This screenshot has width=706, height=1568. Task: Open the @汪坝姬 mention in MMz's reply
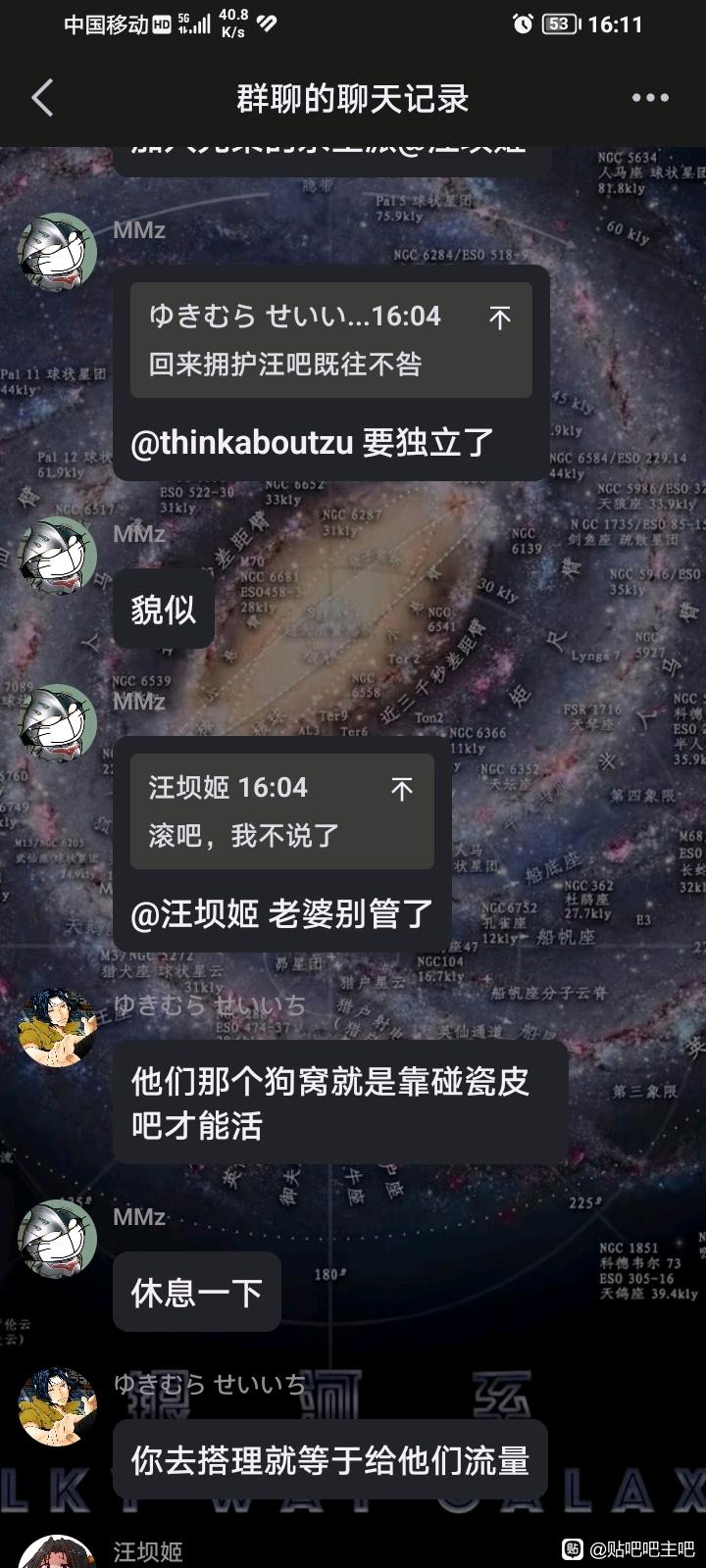pos(195,914)
